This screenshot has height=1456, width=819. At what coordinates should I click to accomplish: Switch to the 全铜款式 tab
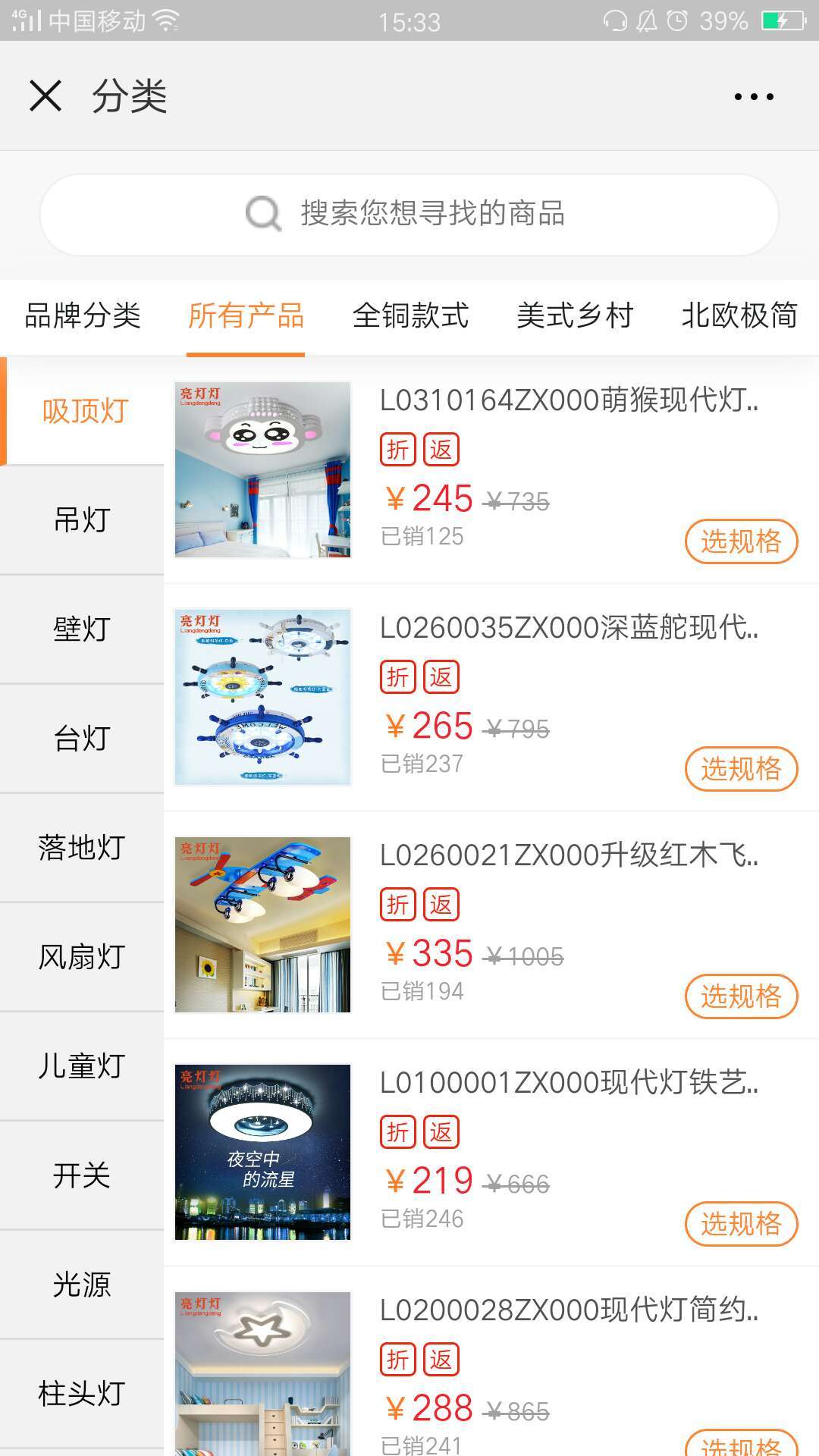pyautogui.click(x=412, y=315)
